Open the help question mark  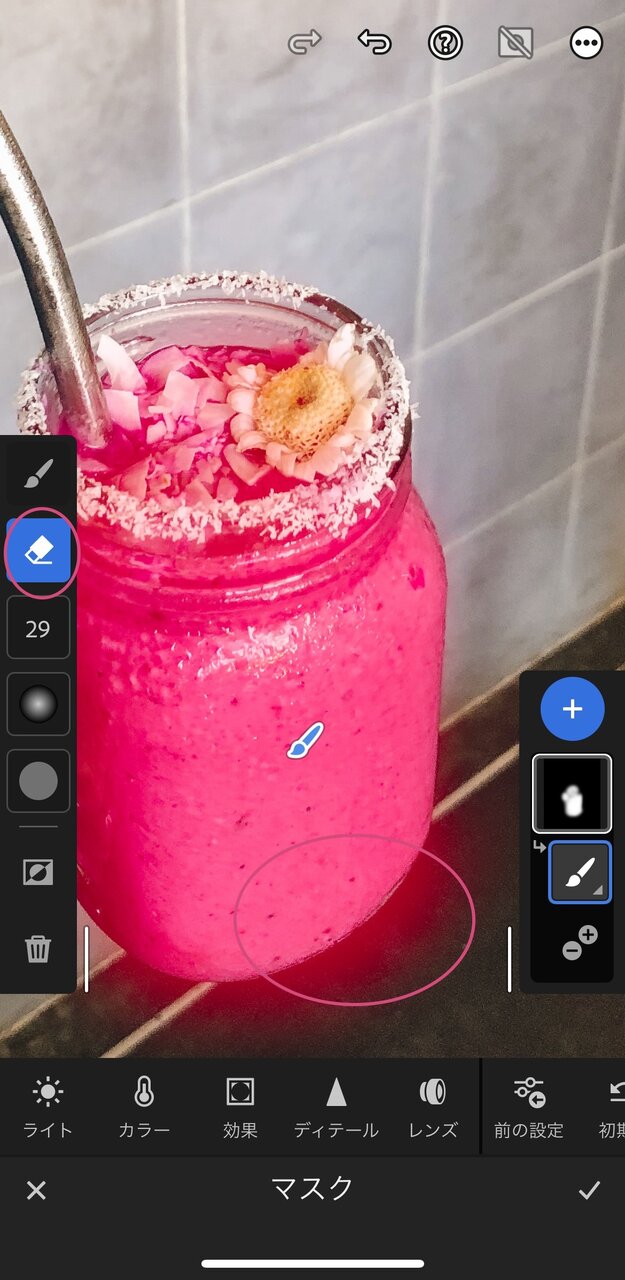(445, 43)
